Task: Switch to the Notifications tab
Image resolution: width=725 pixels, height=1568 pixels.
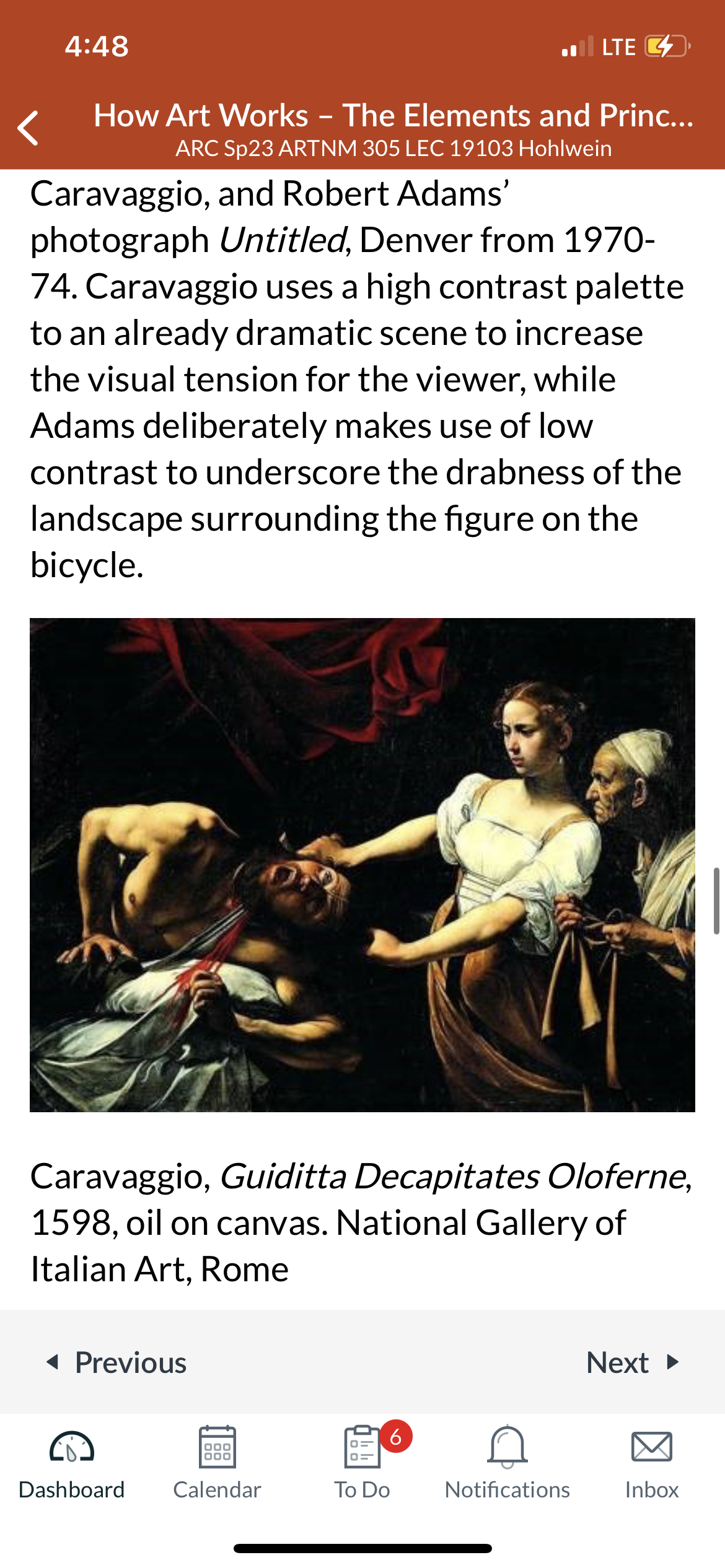Action: [507, 1463]
